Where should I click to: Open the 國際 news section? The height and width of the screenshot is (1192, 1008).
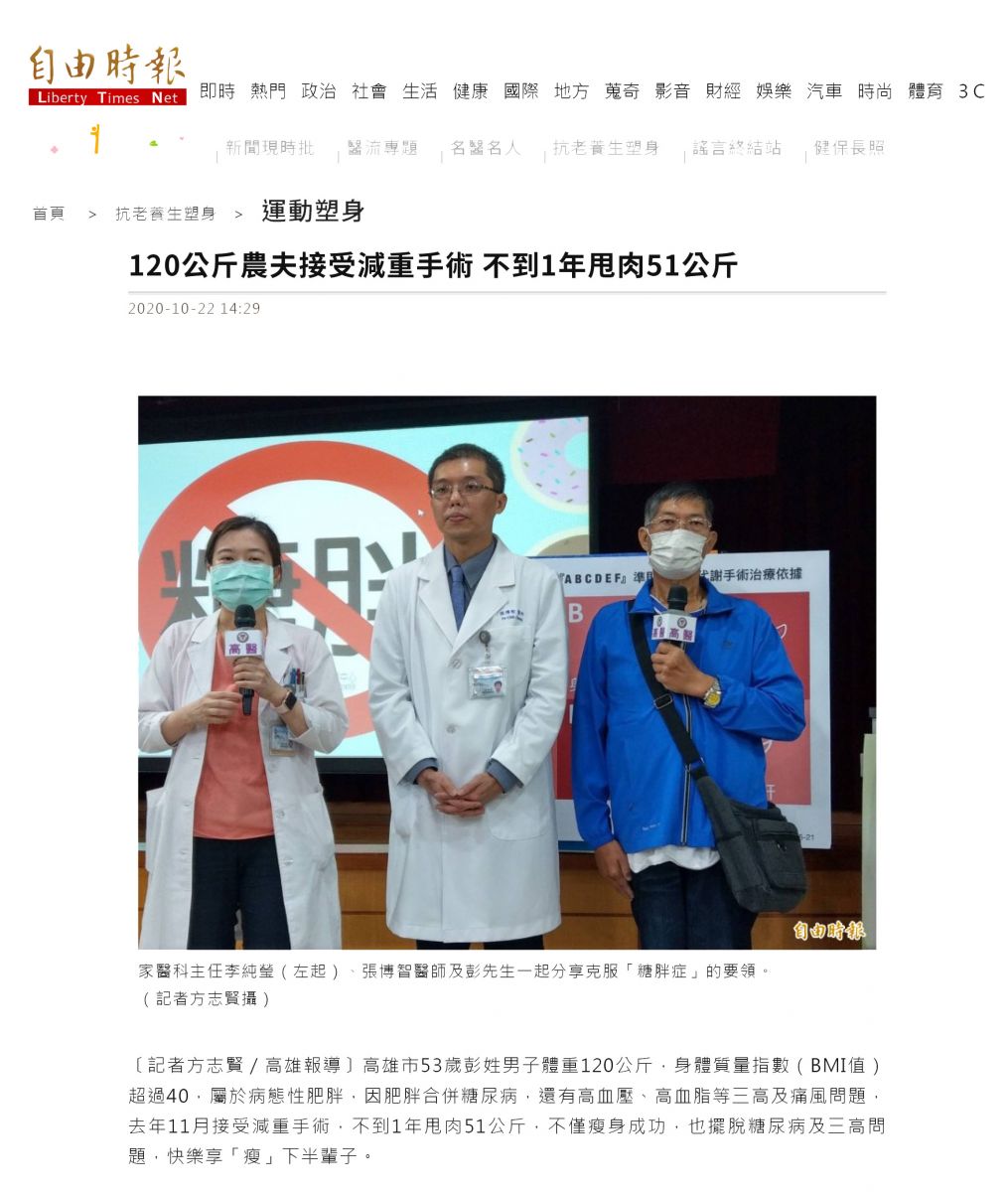tap(521, 91)
